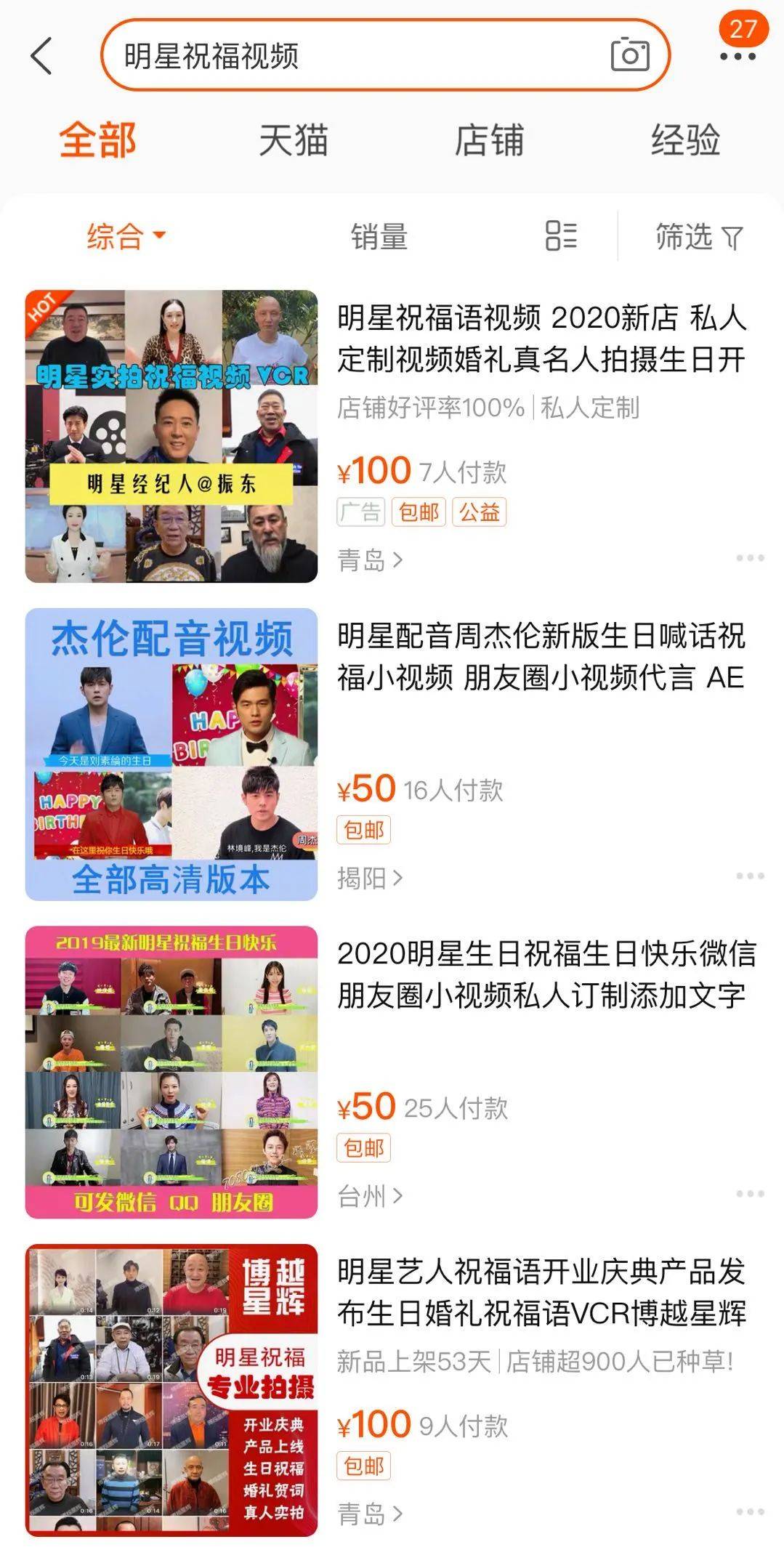This screenshot has width=784, height=1555.
Task: Open more options for the 台州 listing
Action: (749, 1194)
